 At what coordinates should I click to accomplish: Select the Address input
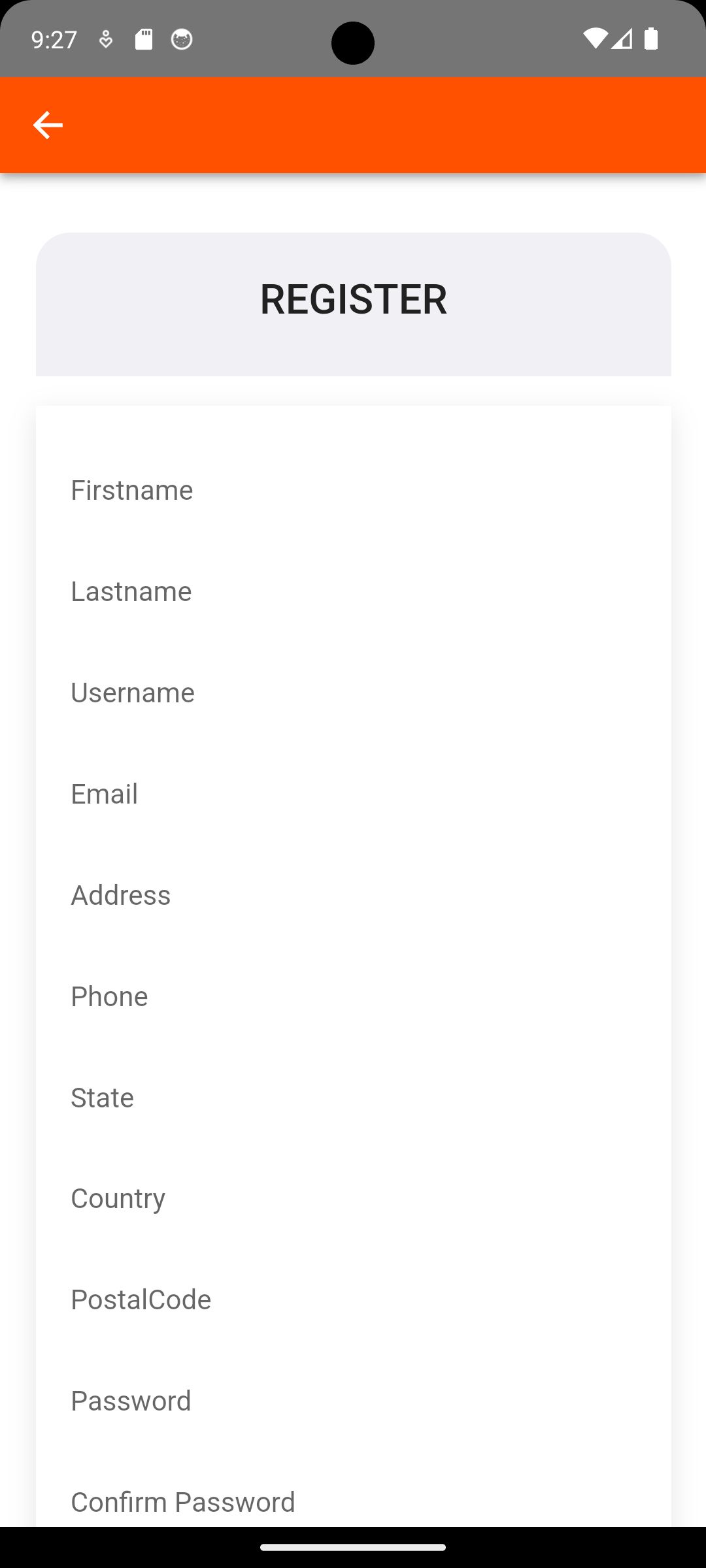pos(353,895)
